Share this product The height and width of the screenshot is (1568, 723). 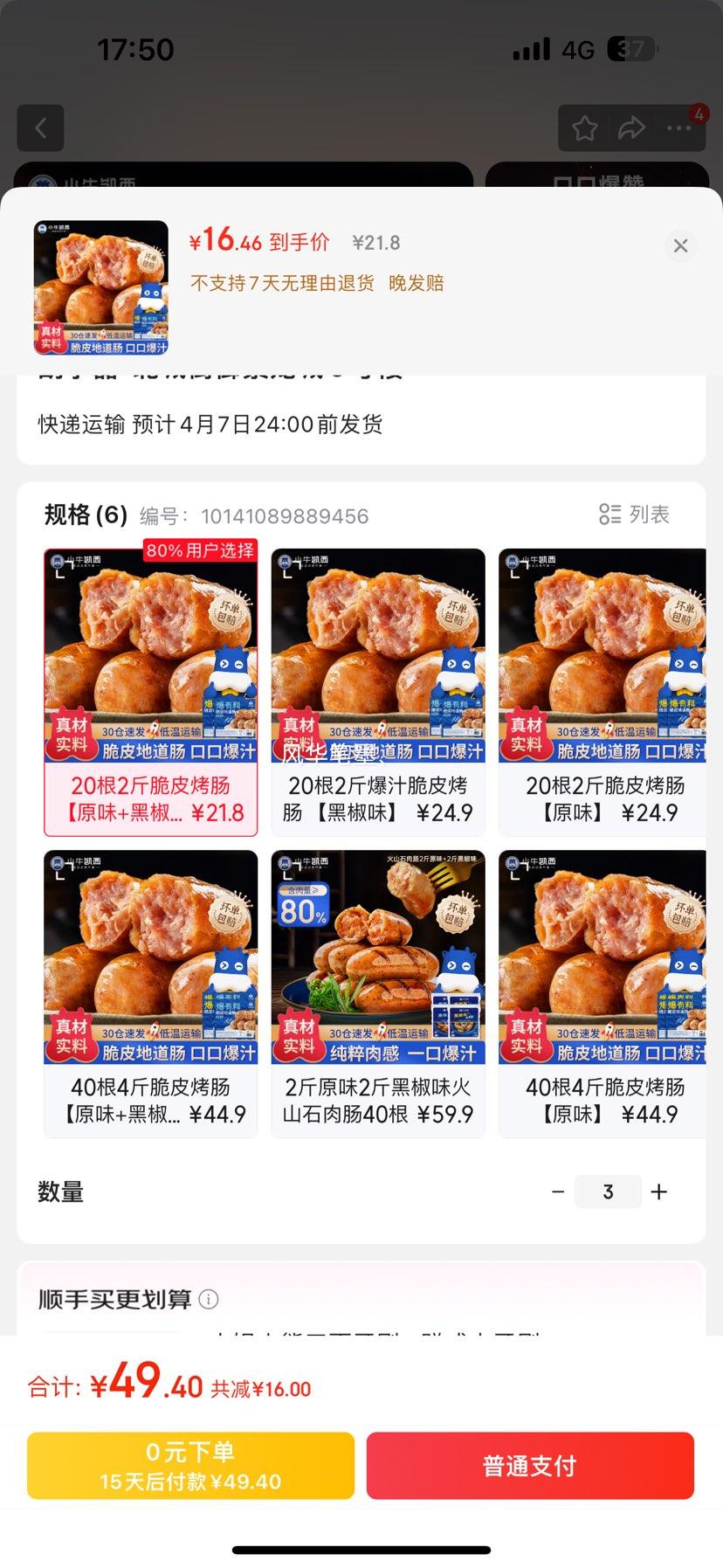[631, 128]
